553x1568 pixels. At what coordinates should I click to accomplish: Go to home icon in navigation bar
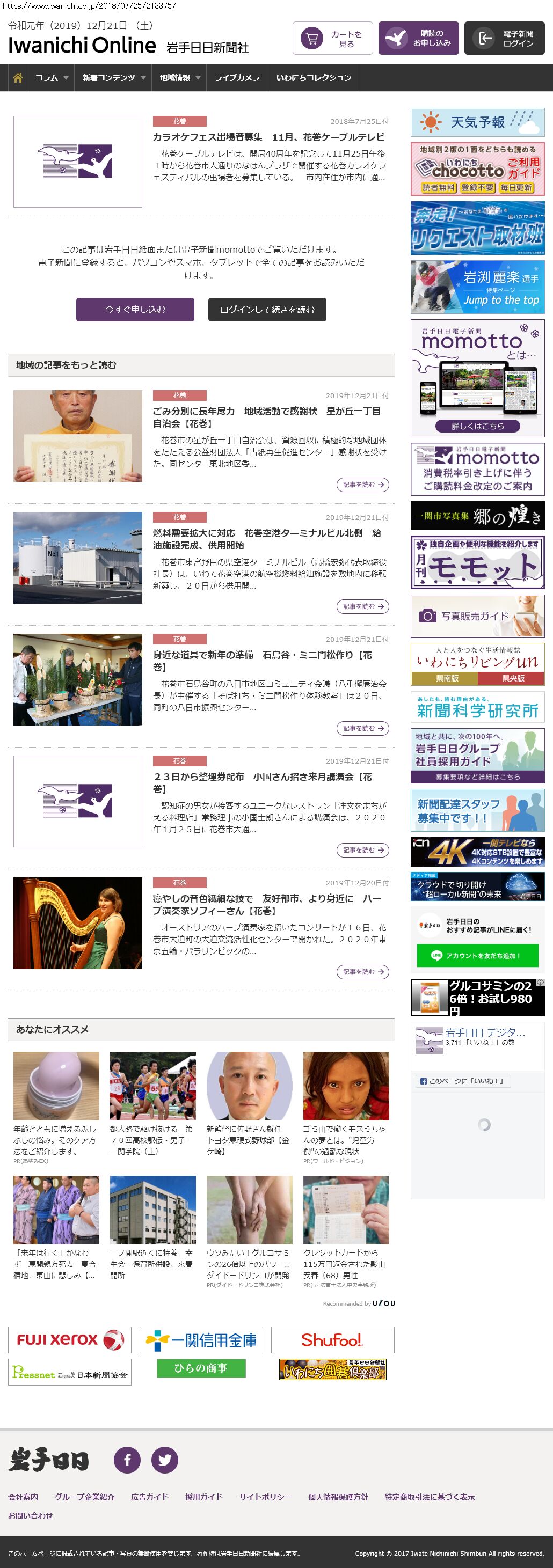point(18,78)
